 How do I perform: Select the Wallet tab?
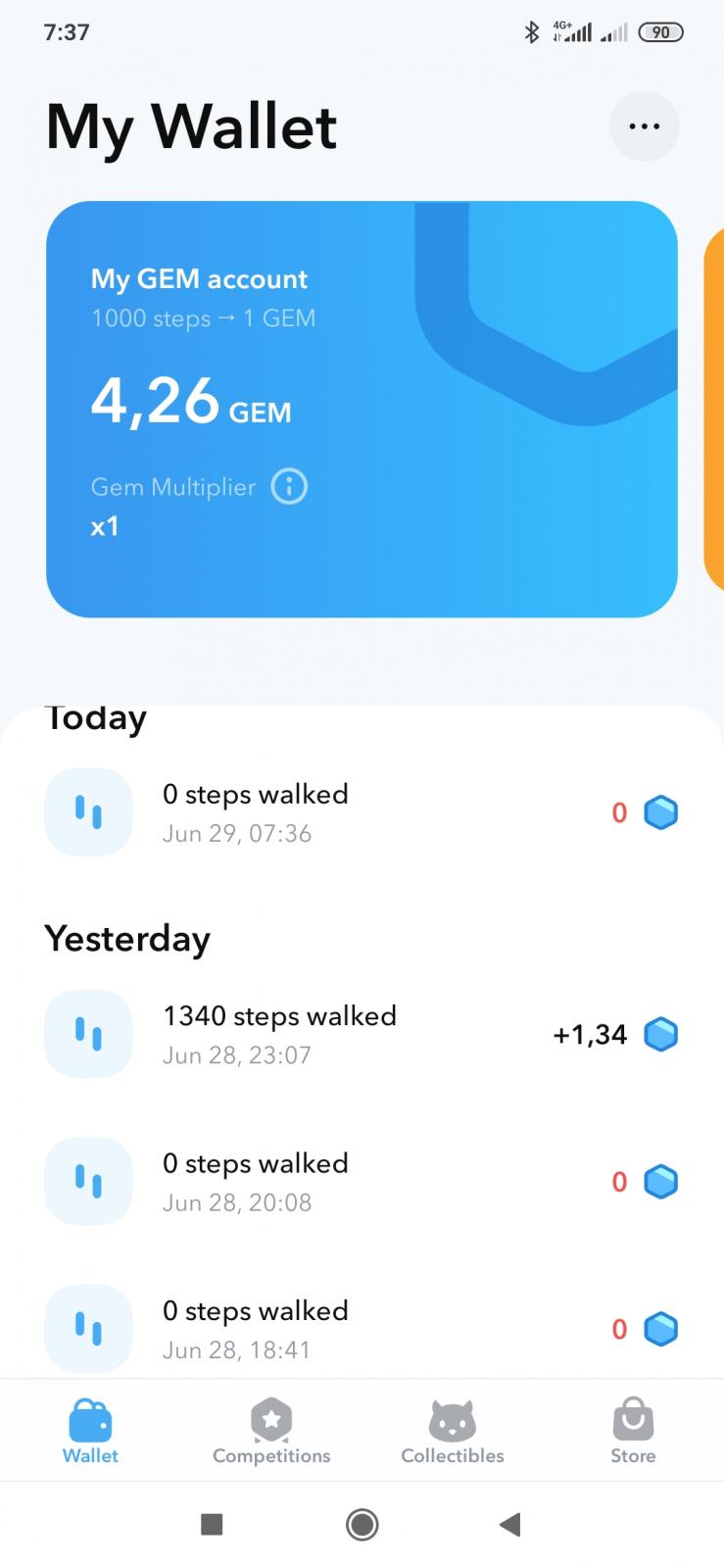[90, 1431]
